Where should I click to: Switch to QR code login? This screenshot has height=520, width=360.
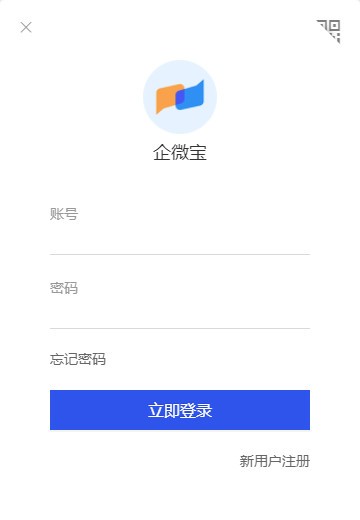pyautogui.click(x=328, y=31)
